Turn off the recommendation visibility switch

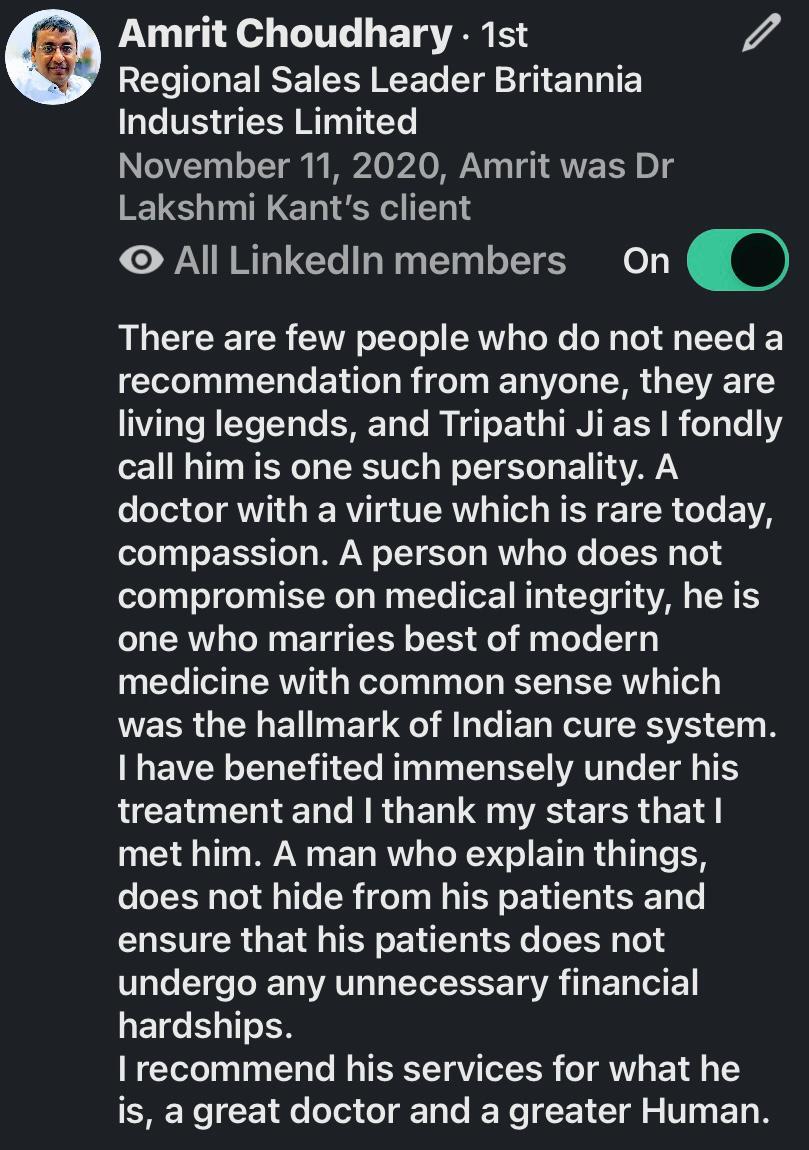[737, 260]
